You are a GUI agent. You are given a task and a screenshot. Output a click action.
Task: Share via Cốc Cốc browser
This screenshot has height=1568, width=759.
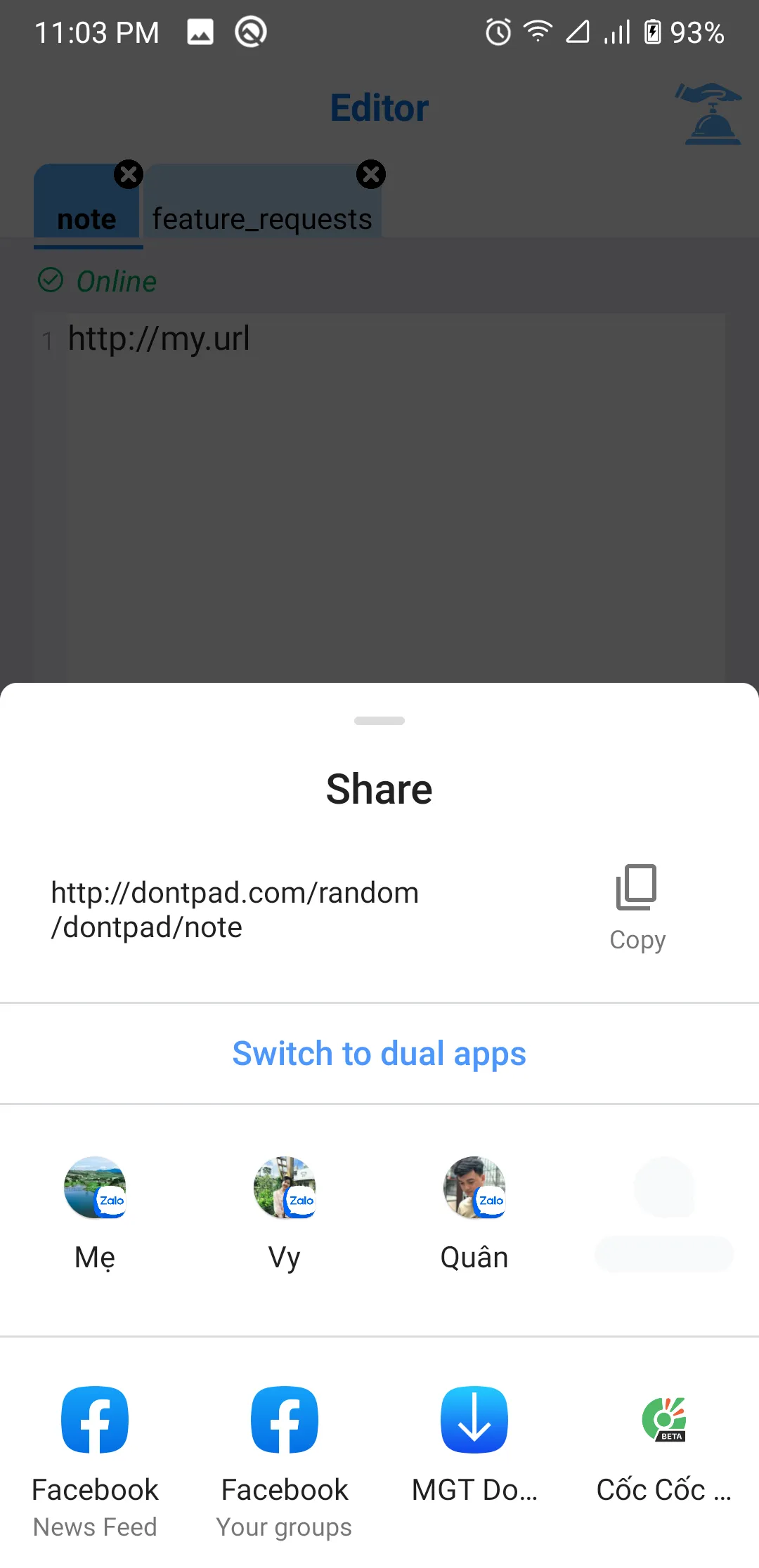664,1419
